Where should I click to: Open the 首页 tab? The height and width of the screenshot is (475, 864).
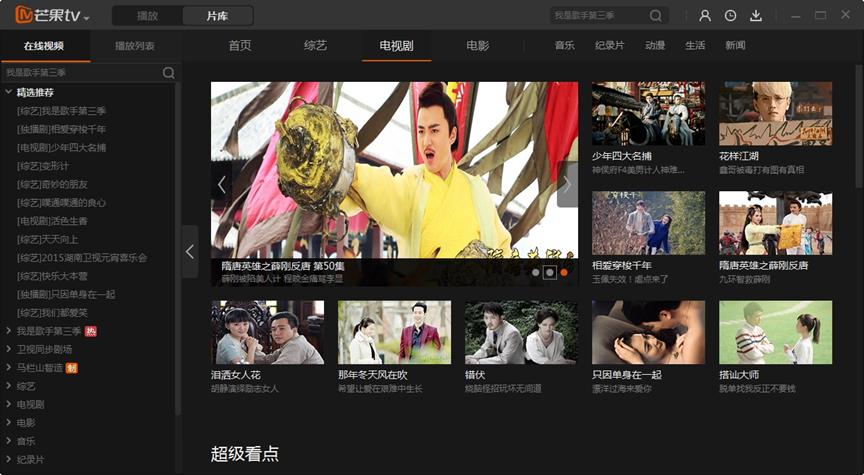(240, 46)
